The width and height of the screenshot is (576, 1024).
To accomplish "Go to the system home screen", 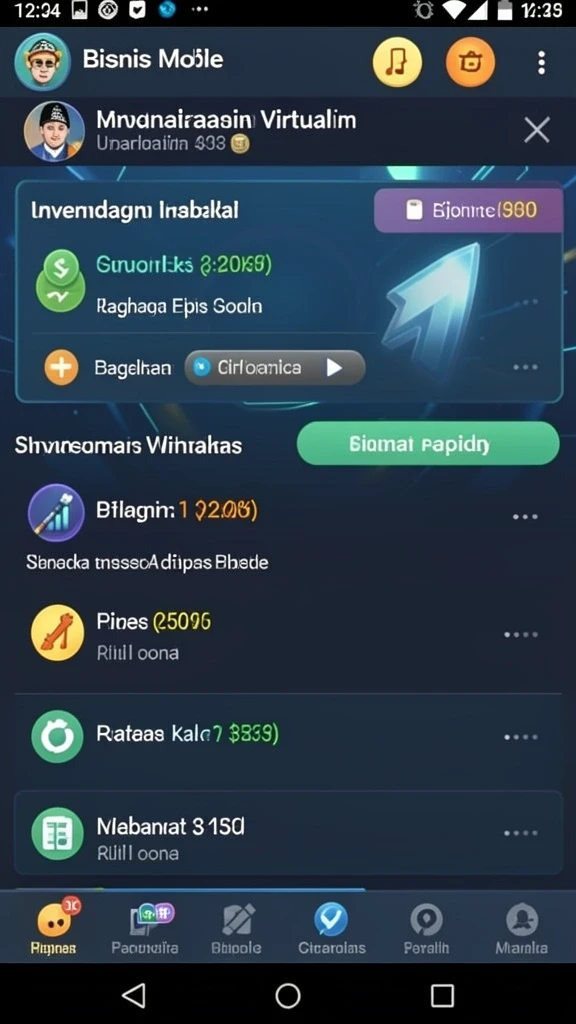I will (288, 996).
